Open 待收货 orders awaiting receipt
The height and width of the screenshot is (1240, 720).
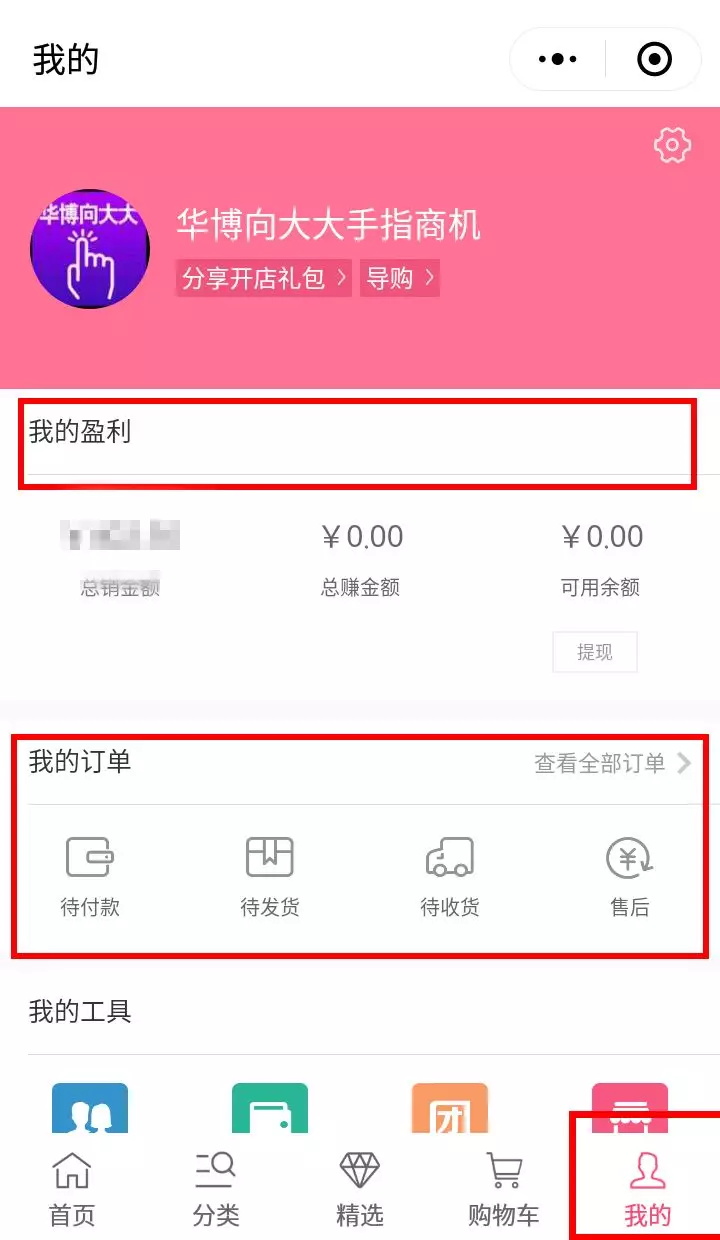(x=450, y=877)
